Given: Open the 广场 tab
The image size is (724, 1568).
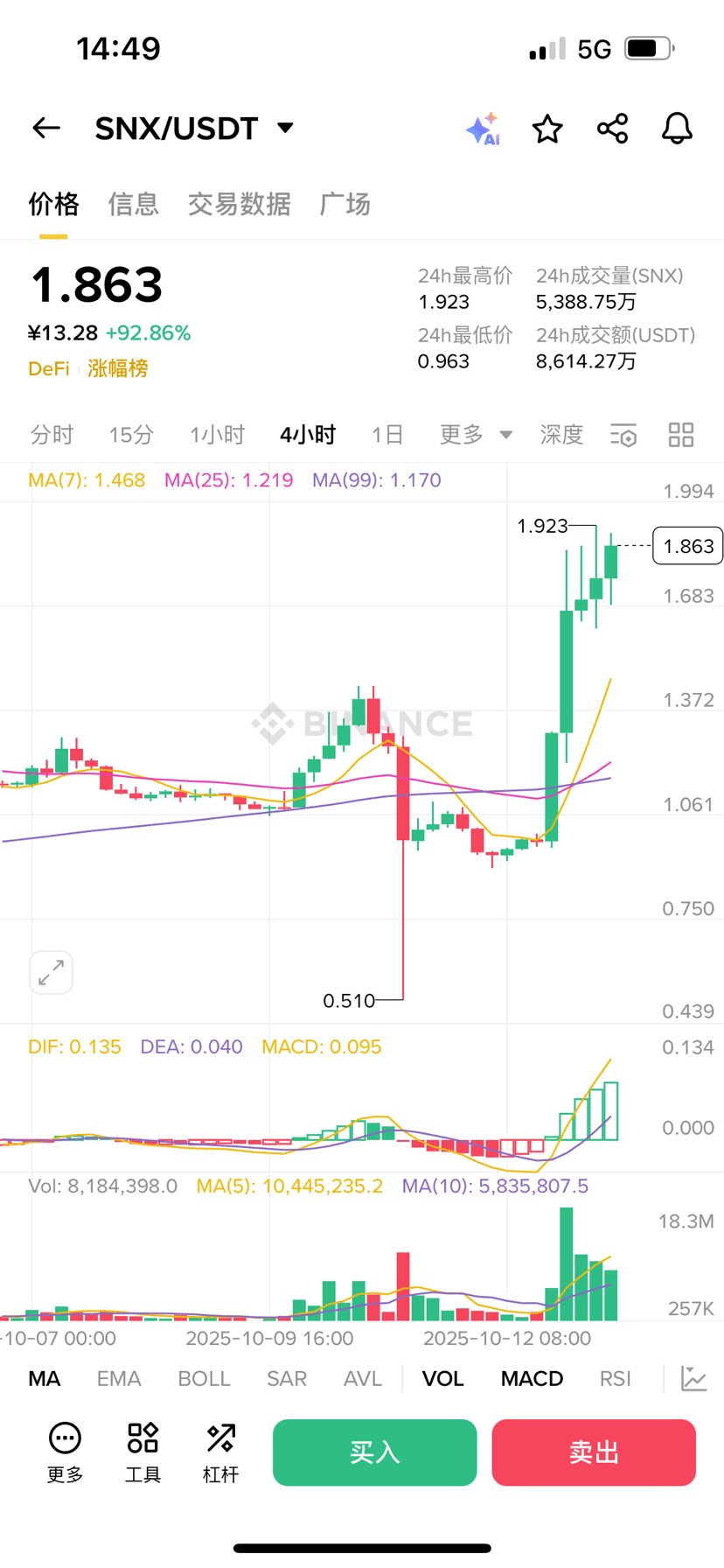Looking at the screenshot, I should point(345,204).
